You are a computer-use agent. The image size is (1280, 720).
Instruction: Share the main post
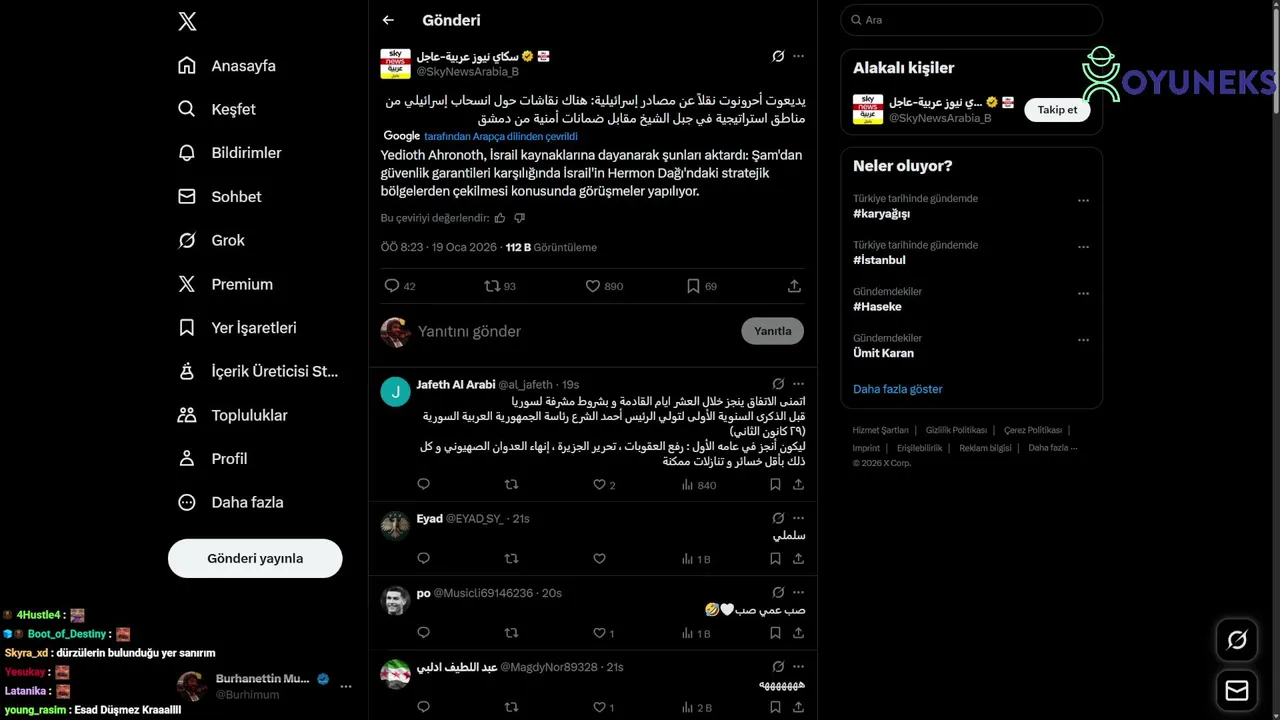click(x=794, y=286)
